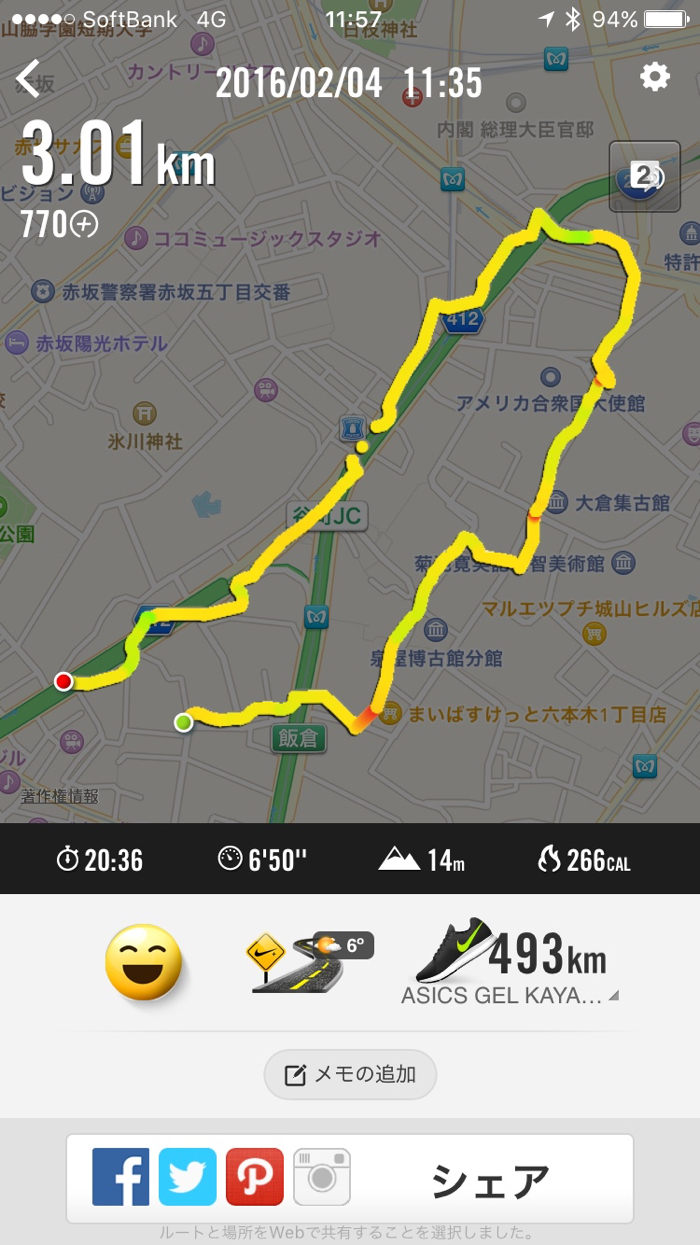
Task: Tap the シェア share button
Action: point(490,1181)
